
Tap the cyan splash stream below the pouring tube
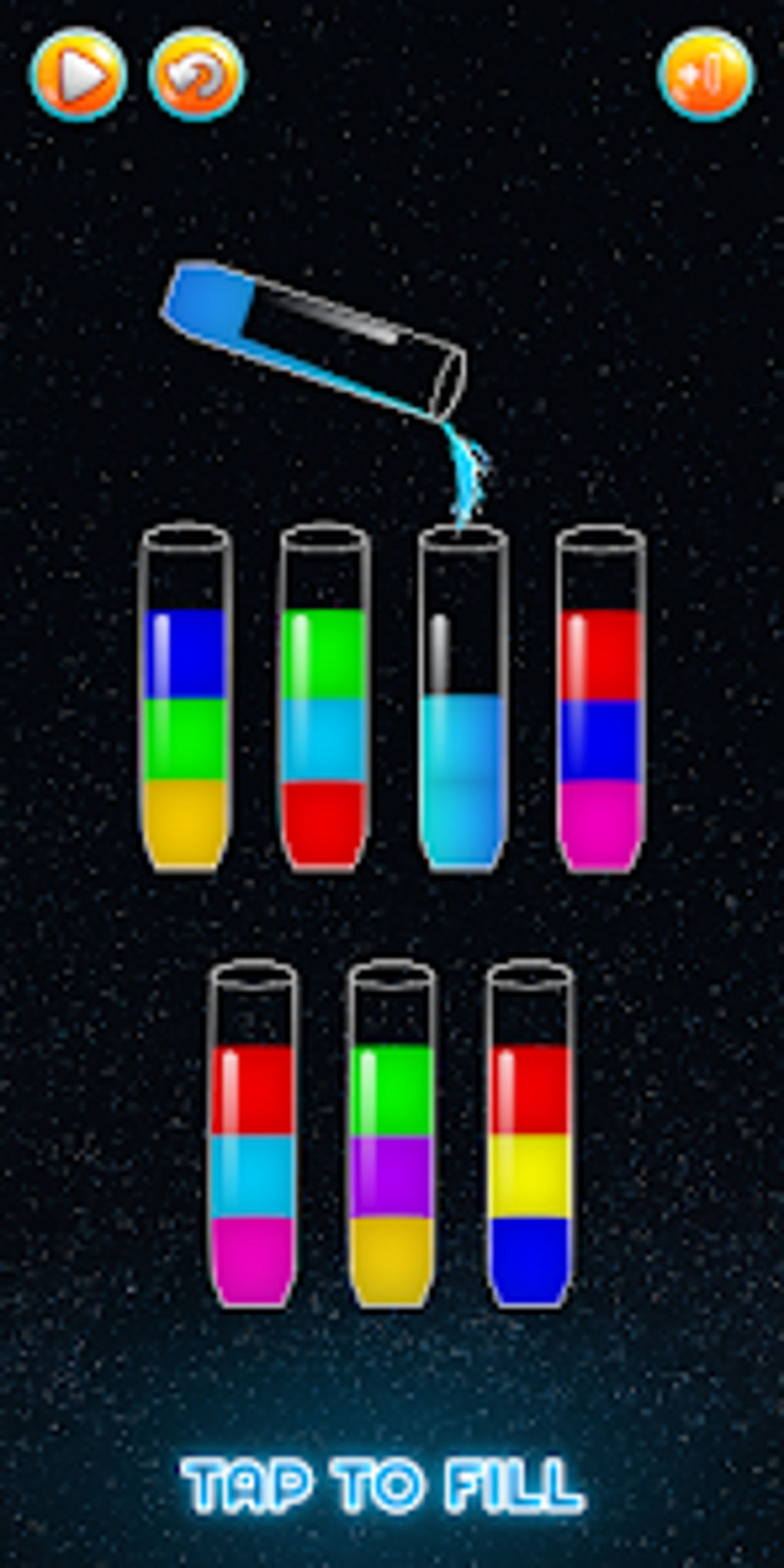(467, 477)
